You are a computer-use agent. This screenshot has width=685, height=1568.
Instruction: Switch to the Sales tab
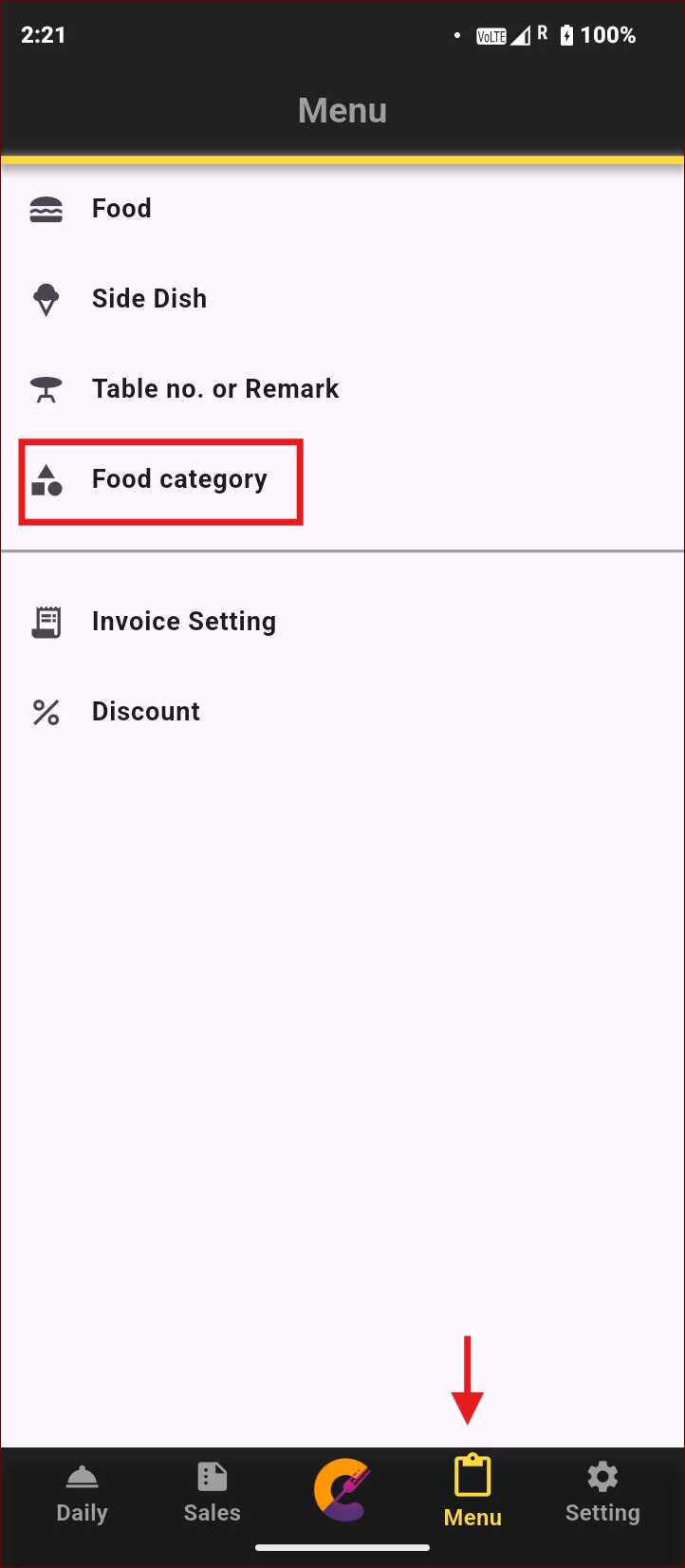(212, 1494)
